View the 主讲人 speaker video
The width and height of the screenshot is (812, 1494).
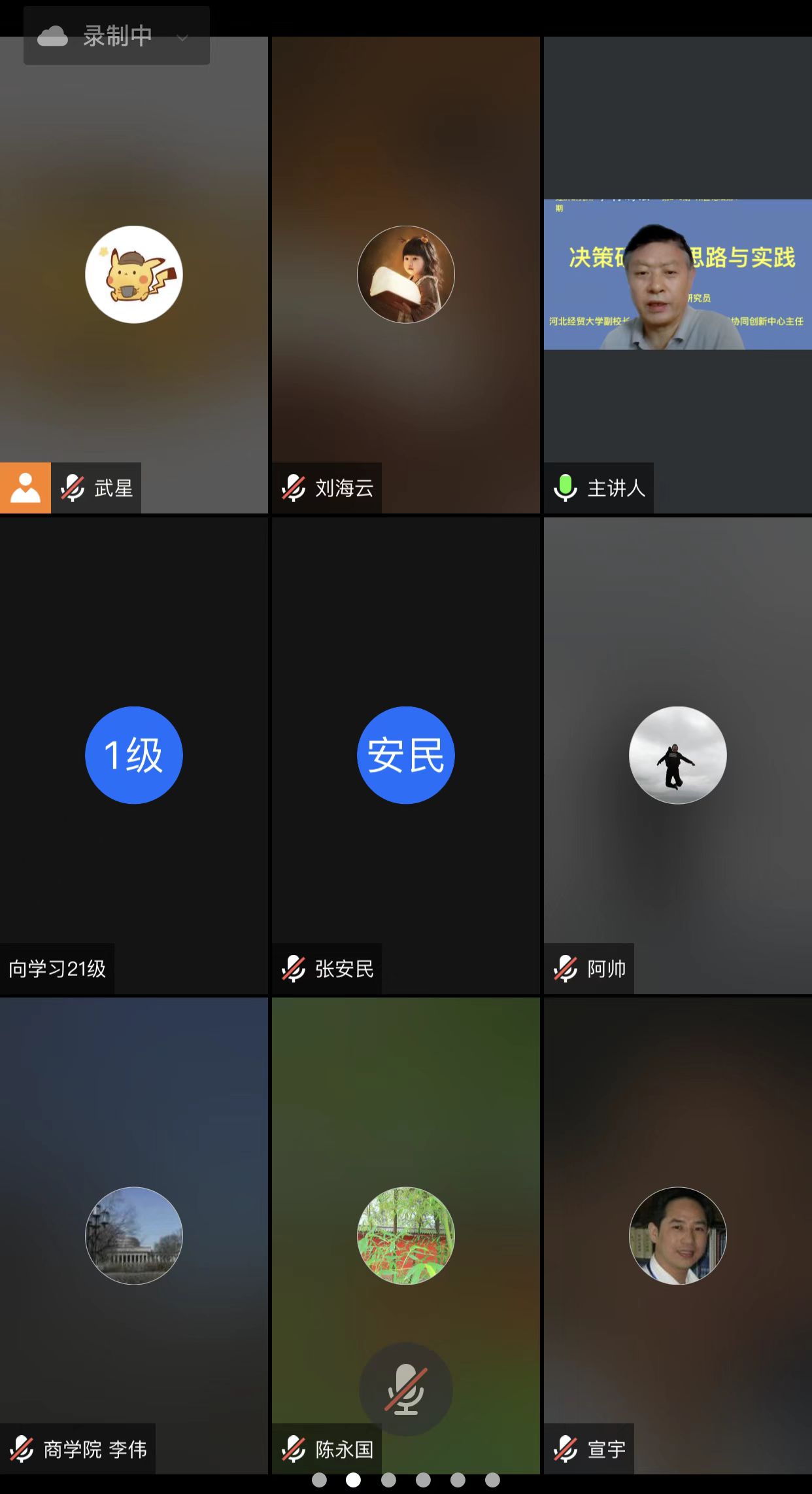[678, 275]
